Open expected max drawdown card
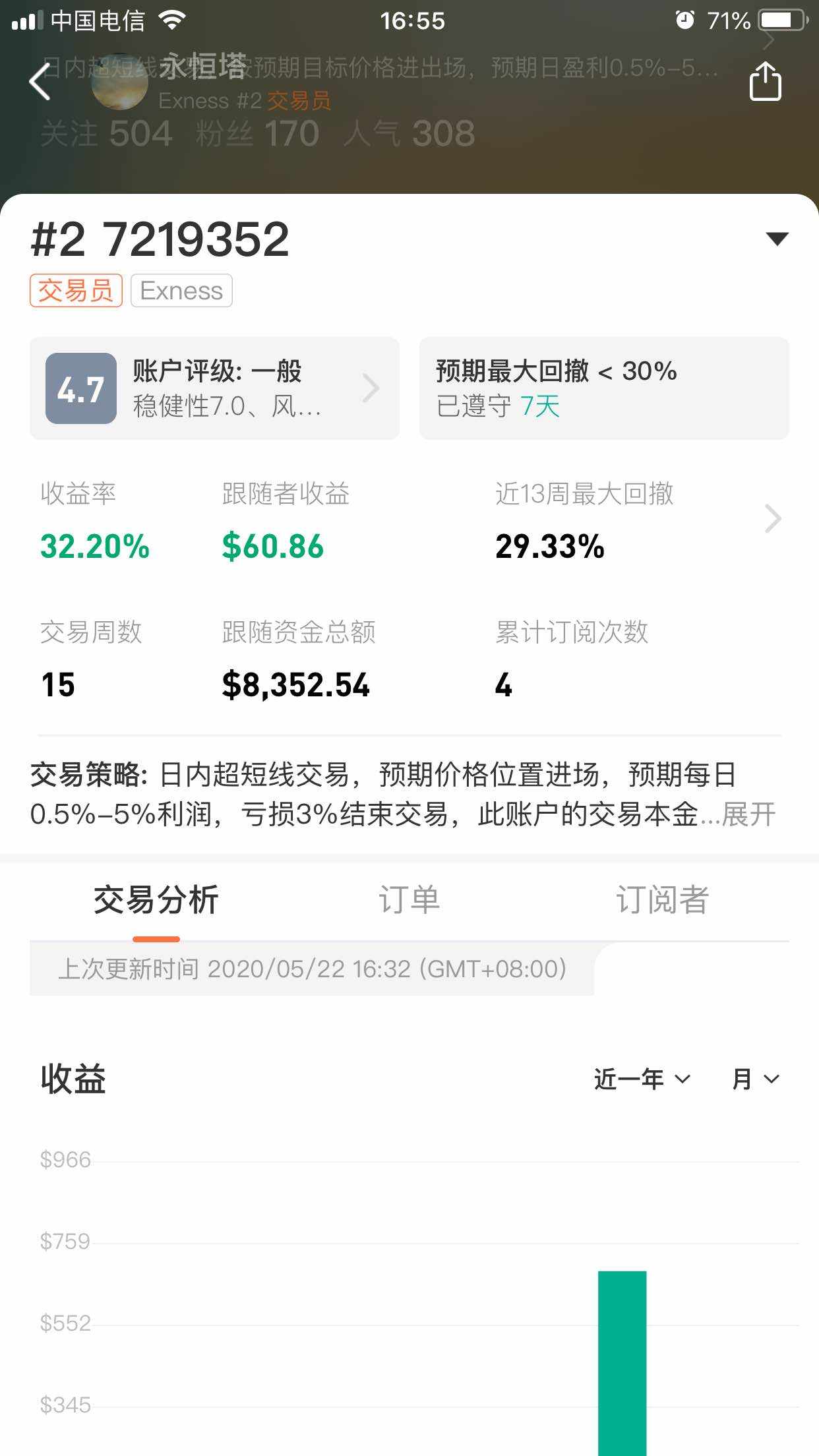 pos(603,388)
